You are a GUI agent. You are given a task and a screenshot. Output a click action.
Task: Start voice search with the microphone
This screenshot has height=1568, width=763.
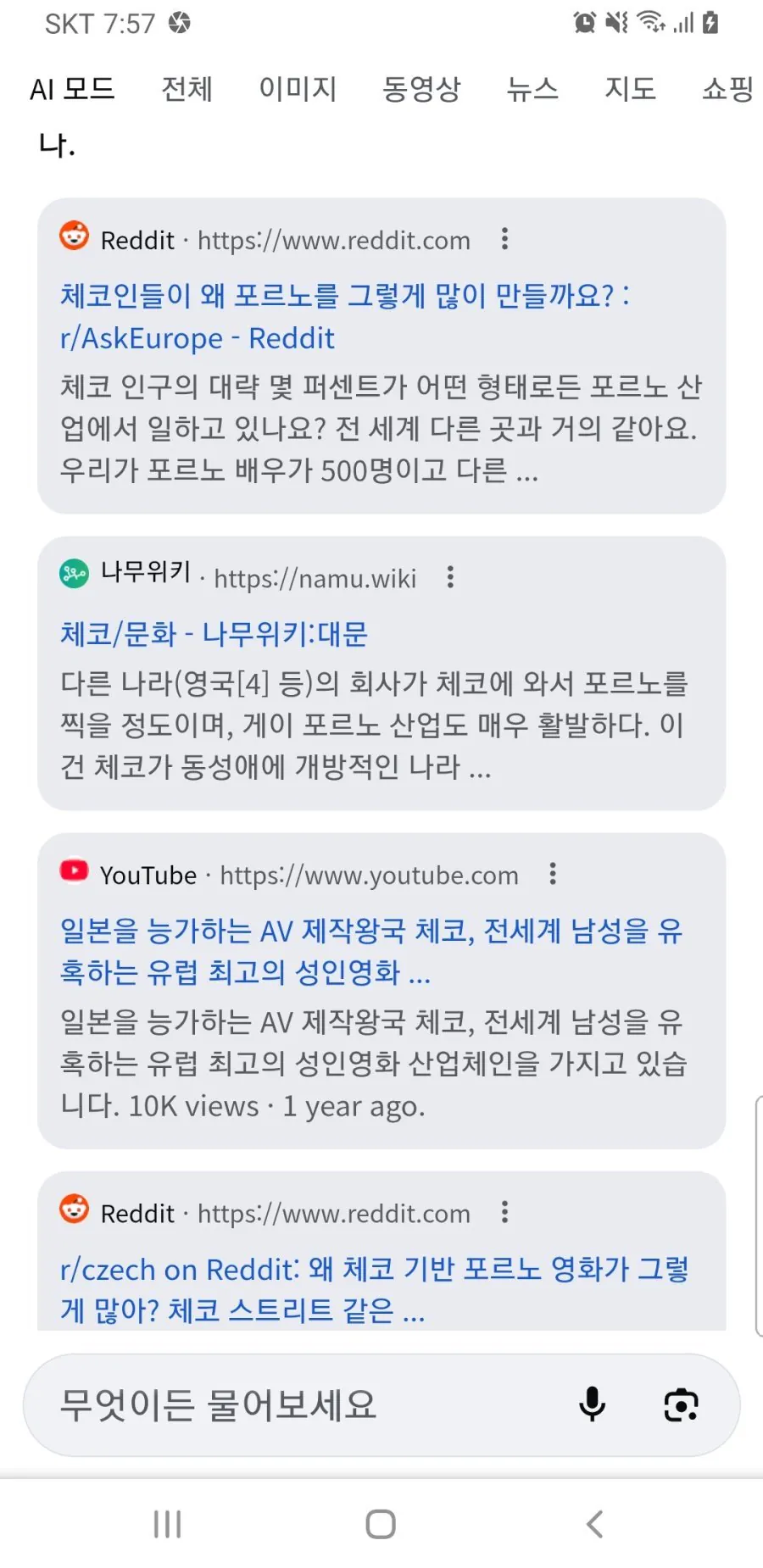(592, 1404)
